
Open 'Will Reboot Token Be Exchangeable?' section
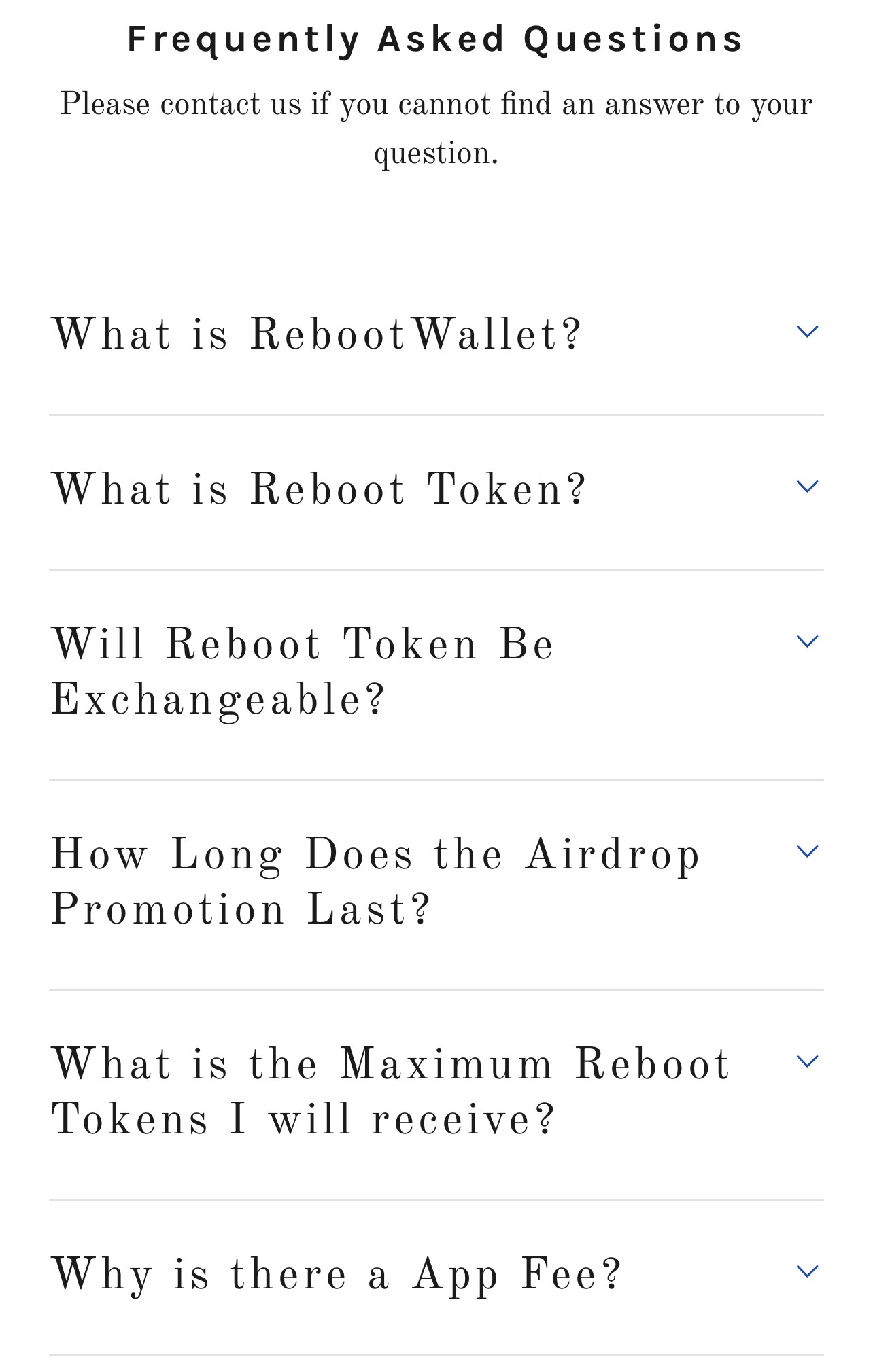806,642
